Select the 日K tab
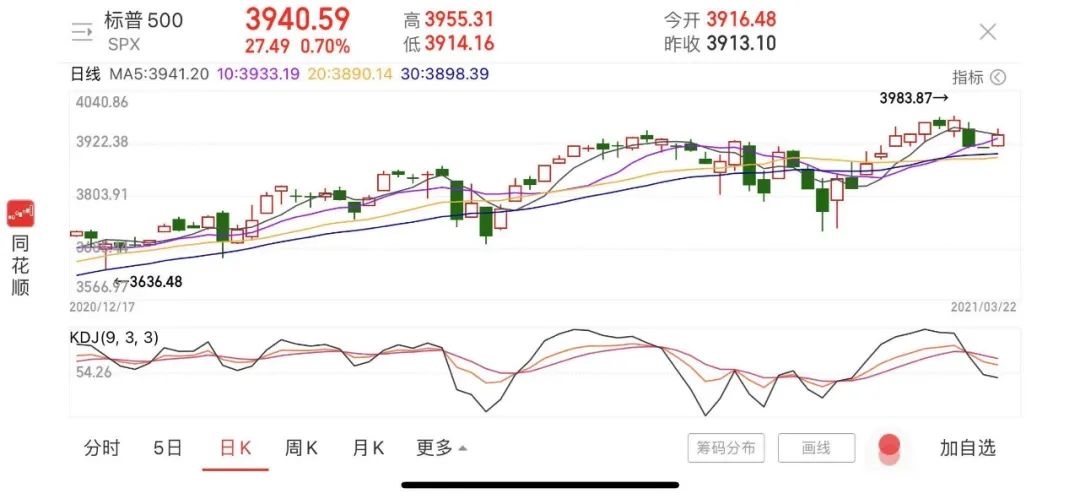 click(236, 448)
